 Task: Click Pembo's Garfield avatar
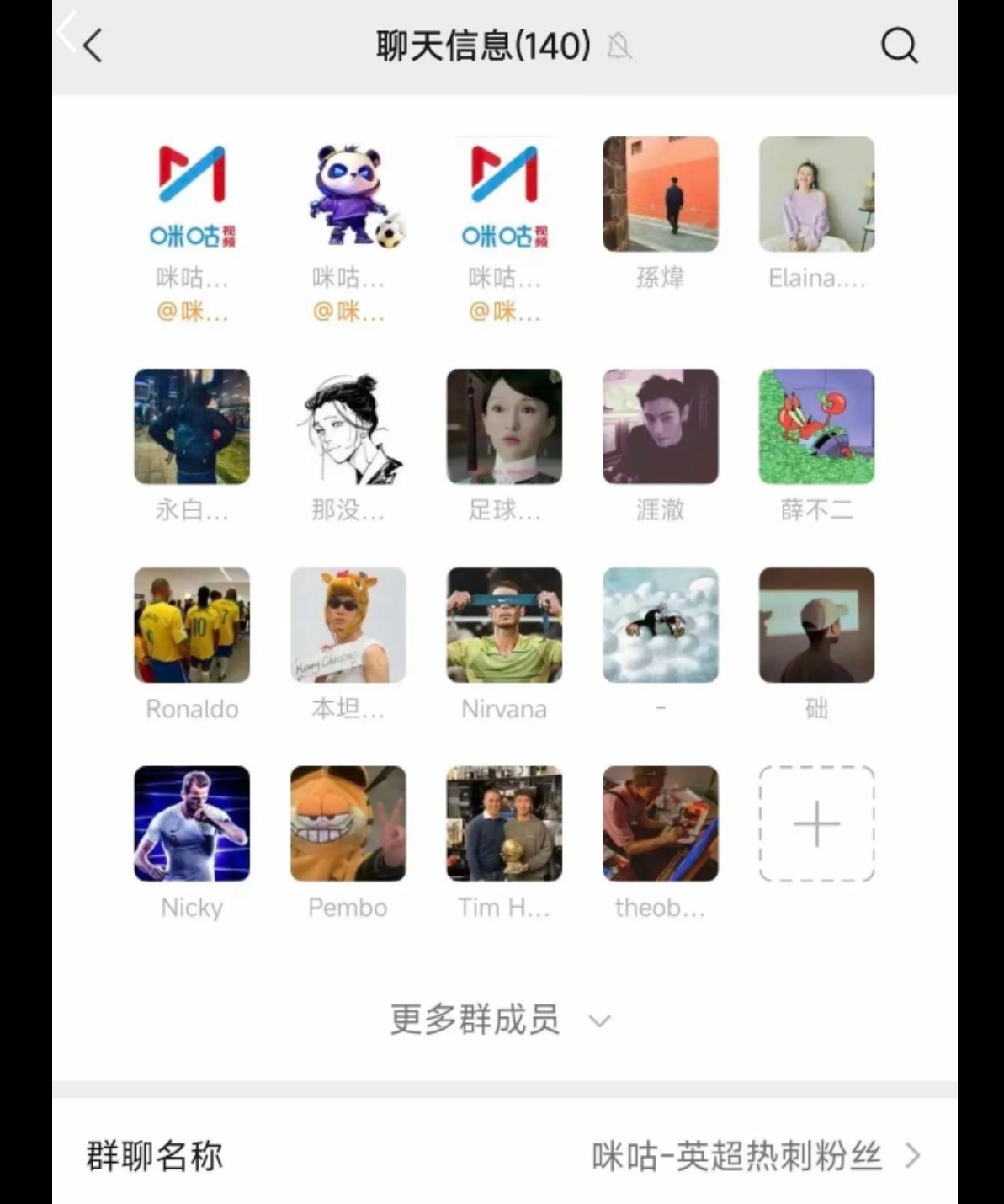click(347, 824)
